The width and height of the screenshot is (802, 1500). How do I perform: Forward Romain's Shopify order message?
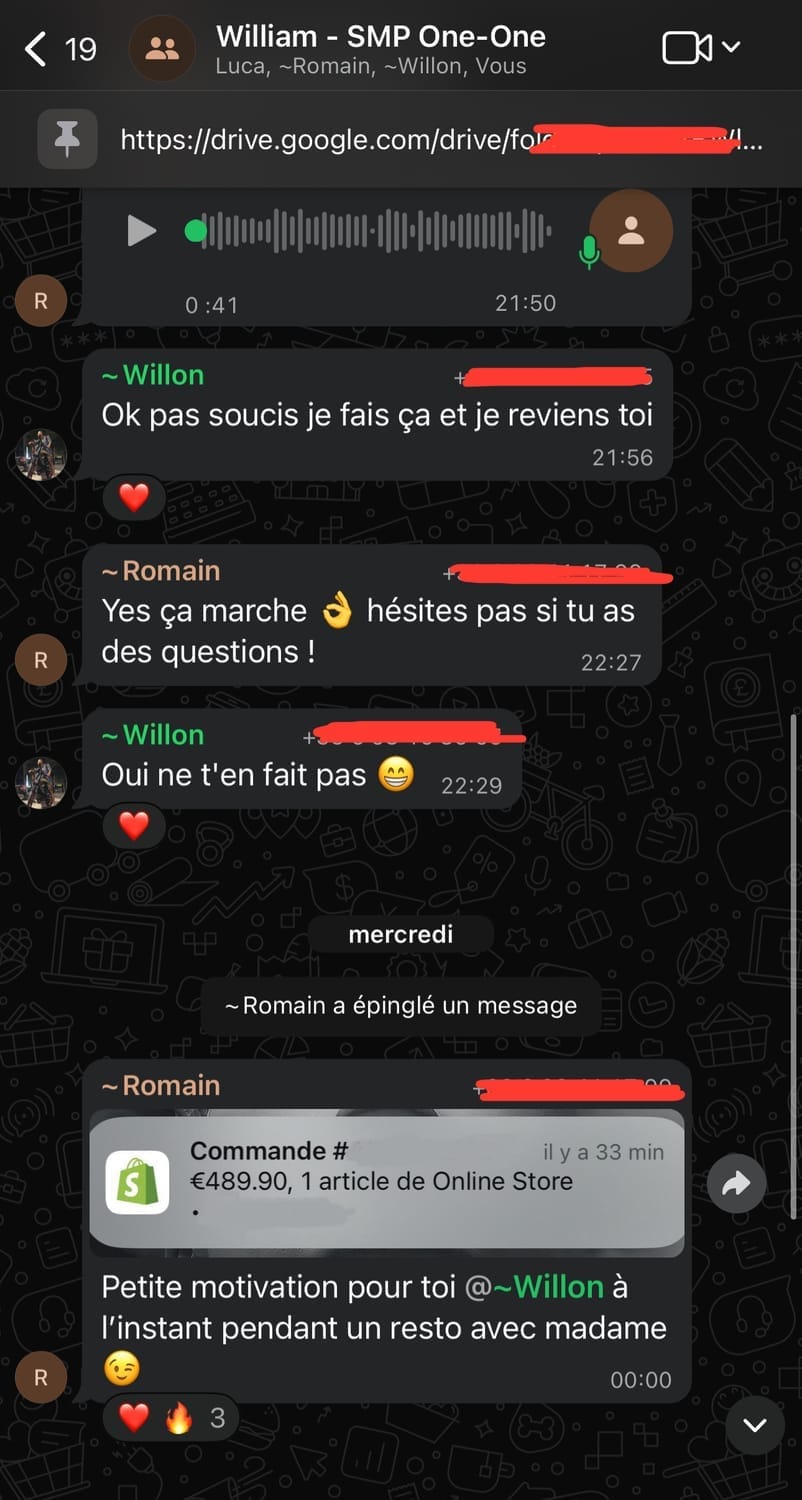tap(736, 1184)
